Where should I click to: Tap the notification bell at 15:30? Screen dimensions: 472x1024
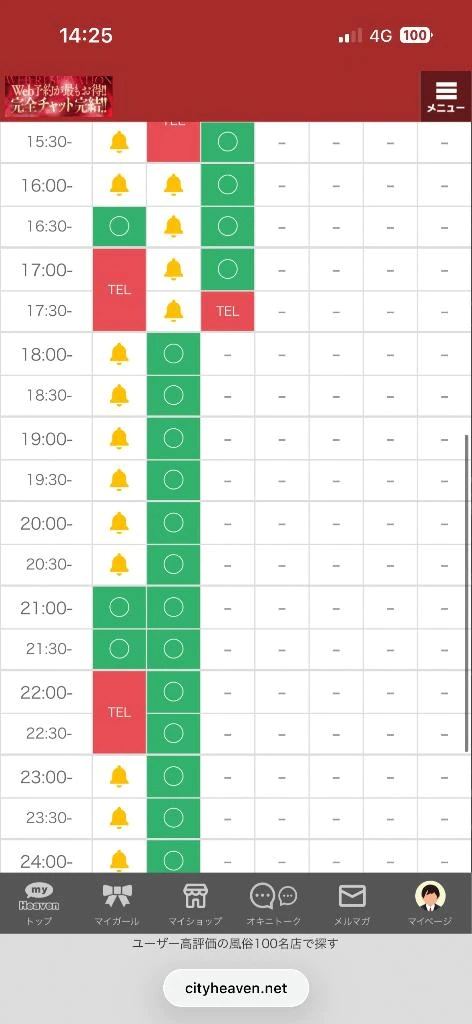pos(119,142)
